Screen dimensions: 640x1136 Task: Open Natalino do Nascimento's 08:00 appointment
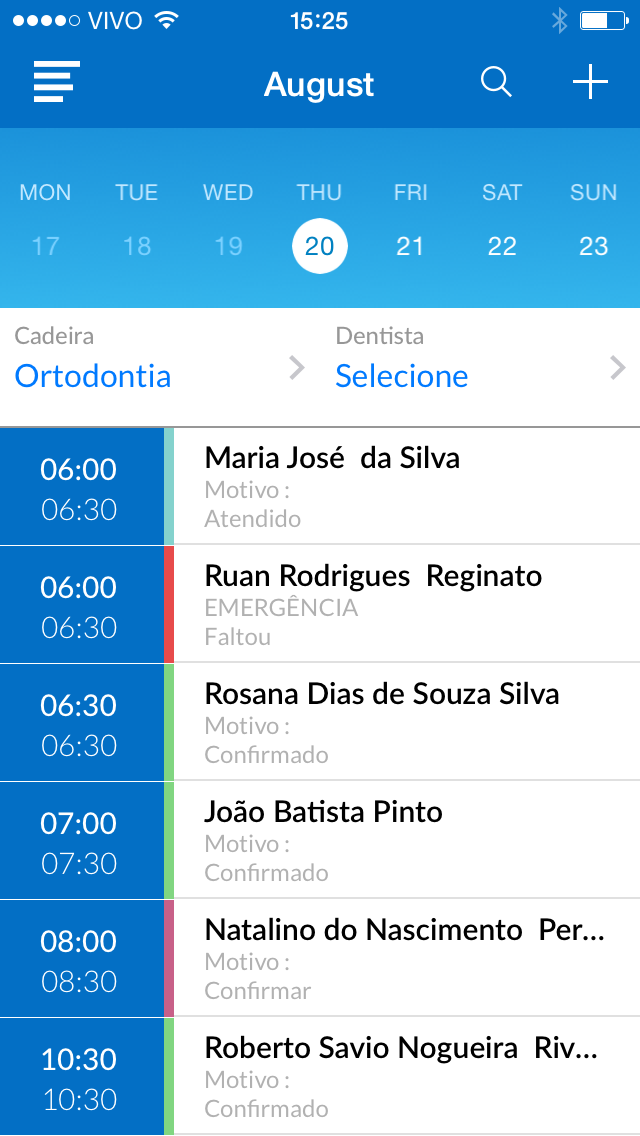[320, 958]
